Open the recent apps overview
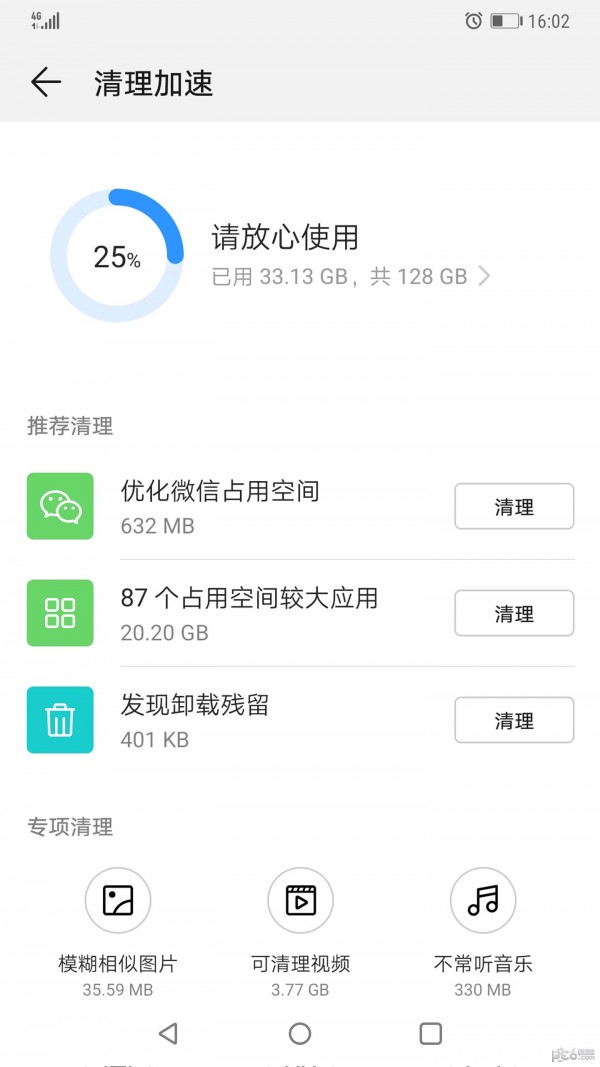Image resolution: width=600 pixels, height=1067 pixels. pos(431,1033)
